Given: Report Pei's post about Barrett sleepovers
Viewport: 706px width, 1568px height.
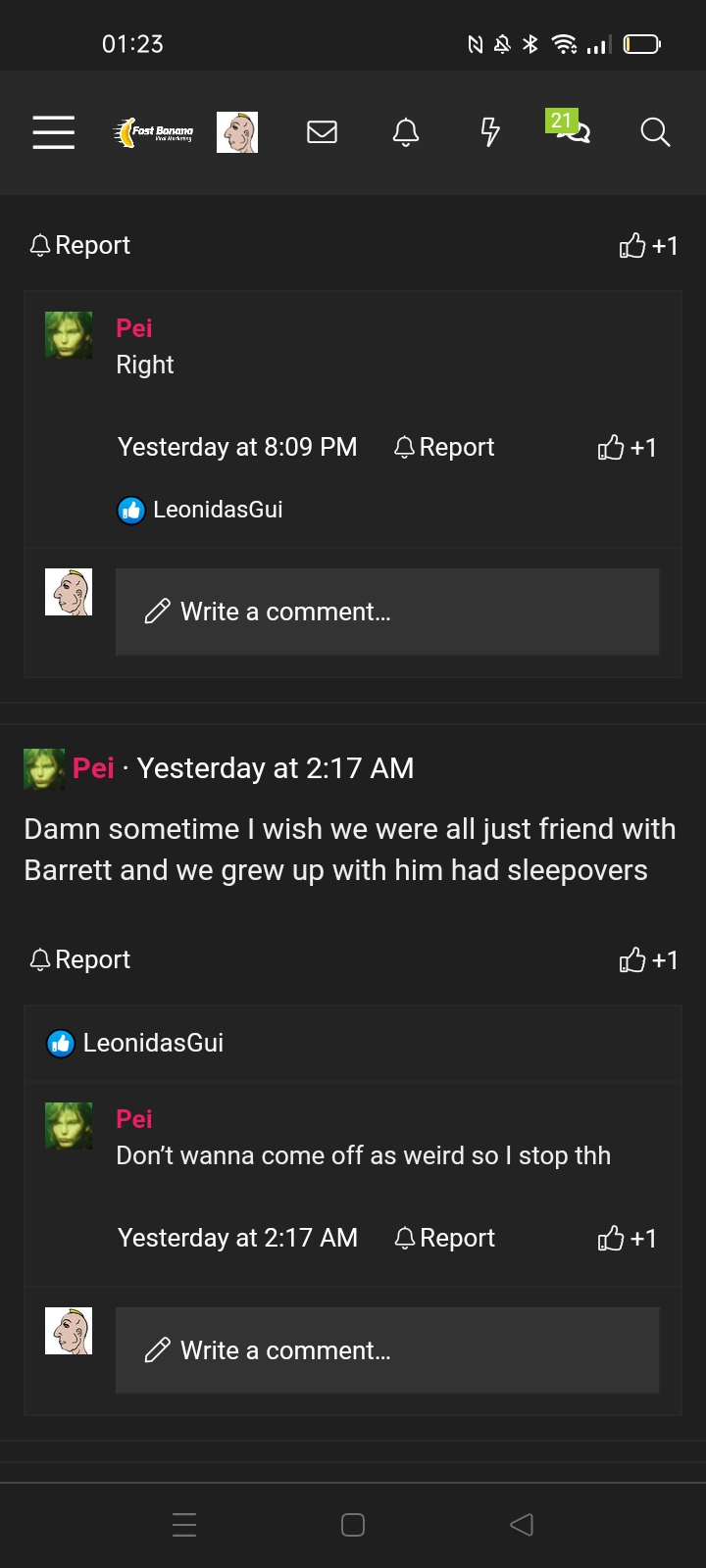Looking at the screenshot, I should 80,959.
